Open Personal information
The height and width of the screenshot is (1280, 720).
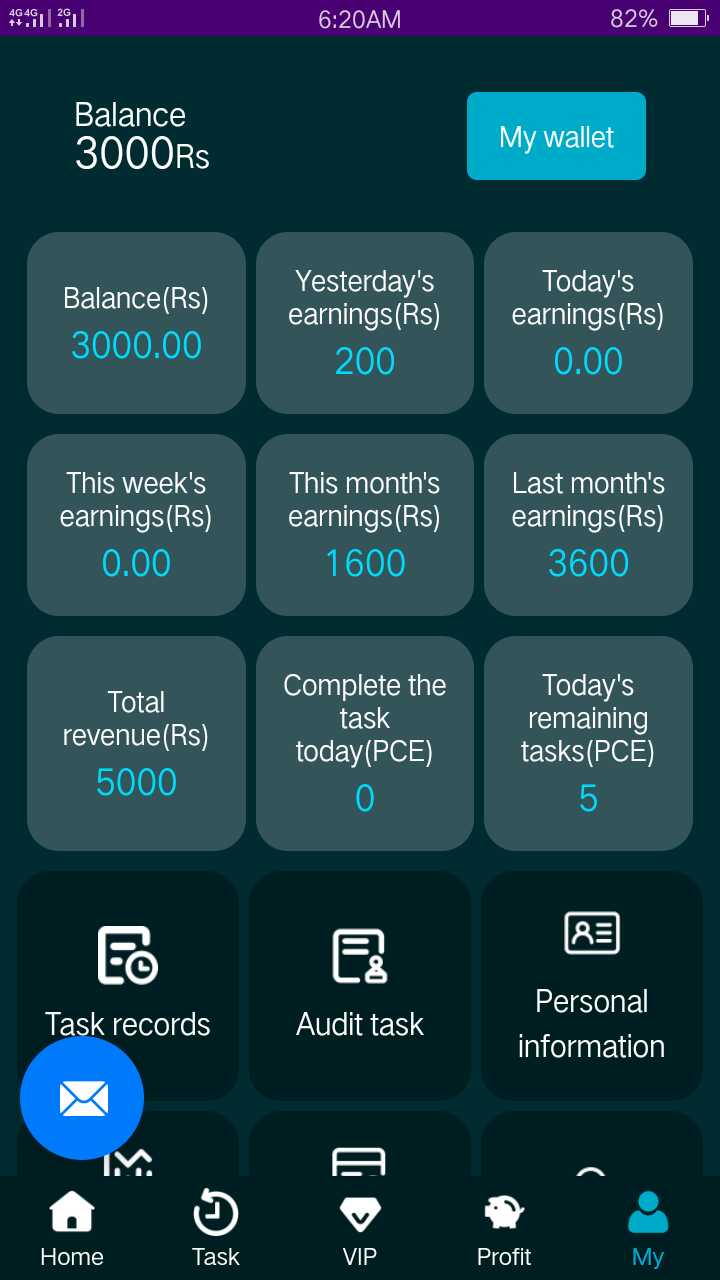click(x=592, y=985)
